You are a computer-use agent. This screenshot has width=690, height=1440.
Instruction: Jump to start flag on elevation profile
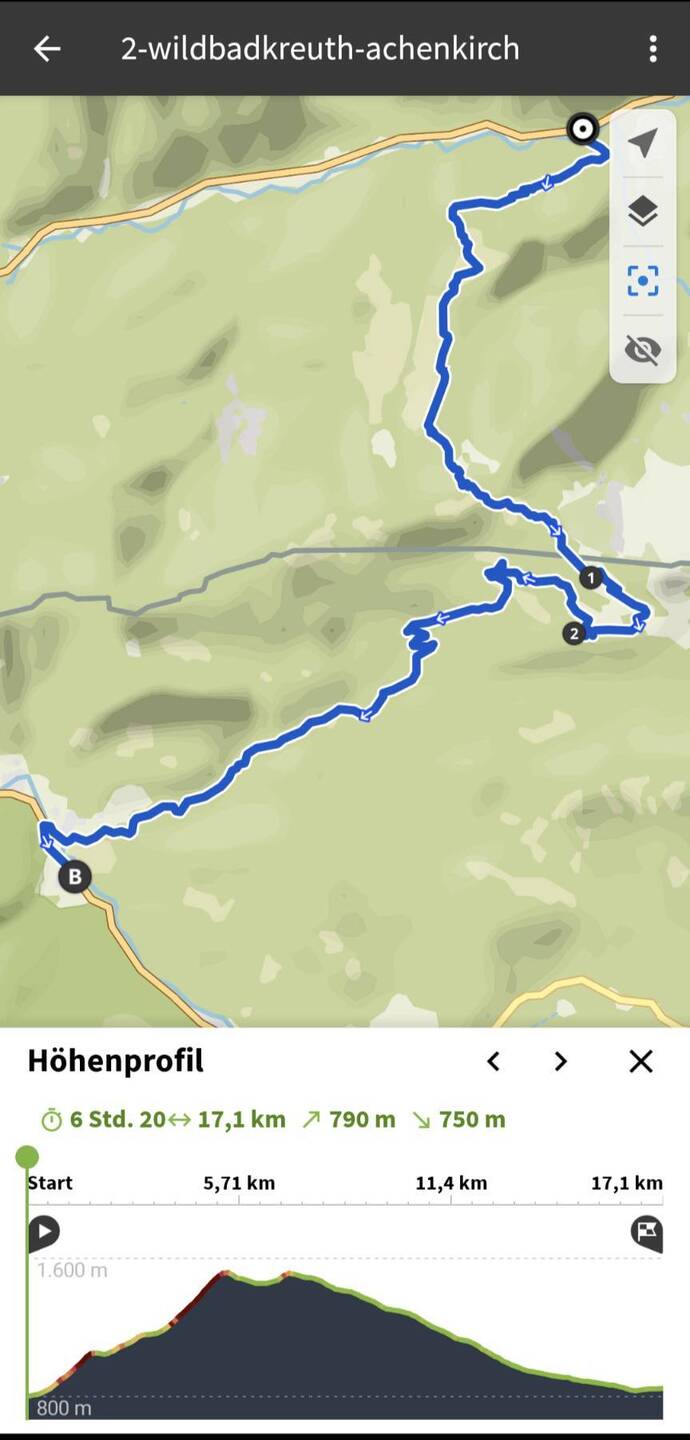click(44, 1232)
